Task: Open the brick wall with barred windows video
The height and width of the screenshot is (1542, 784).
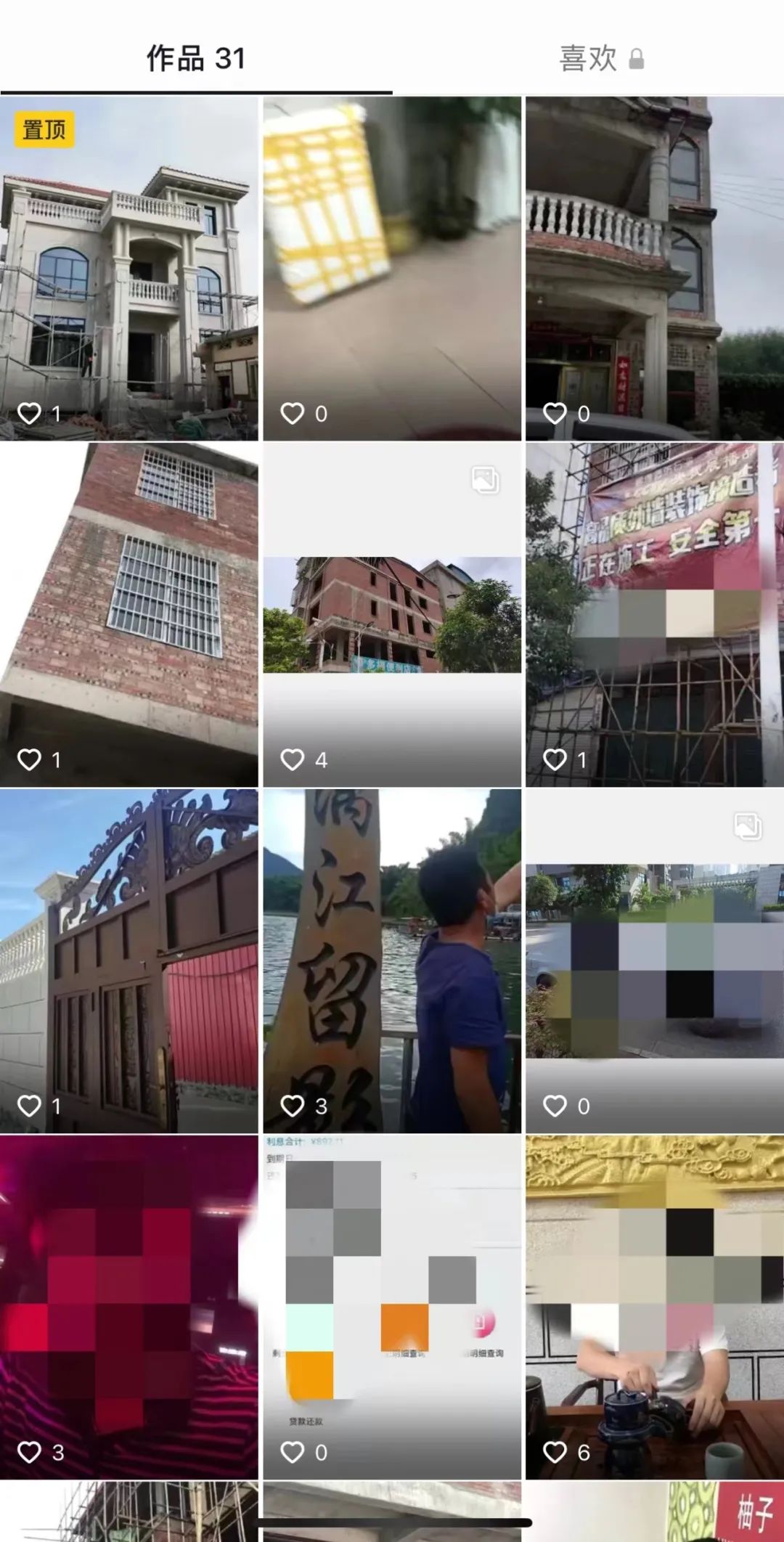Action: (129, 614)
